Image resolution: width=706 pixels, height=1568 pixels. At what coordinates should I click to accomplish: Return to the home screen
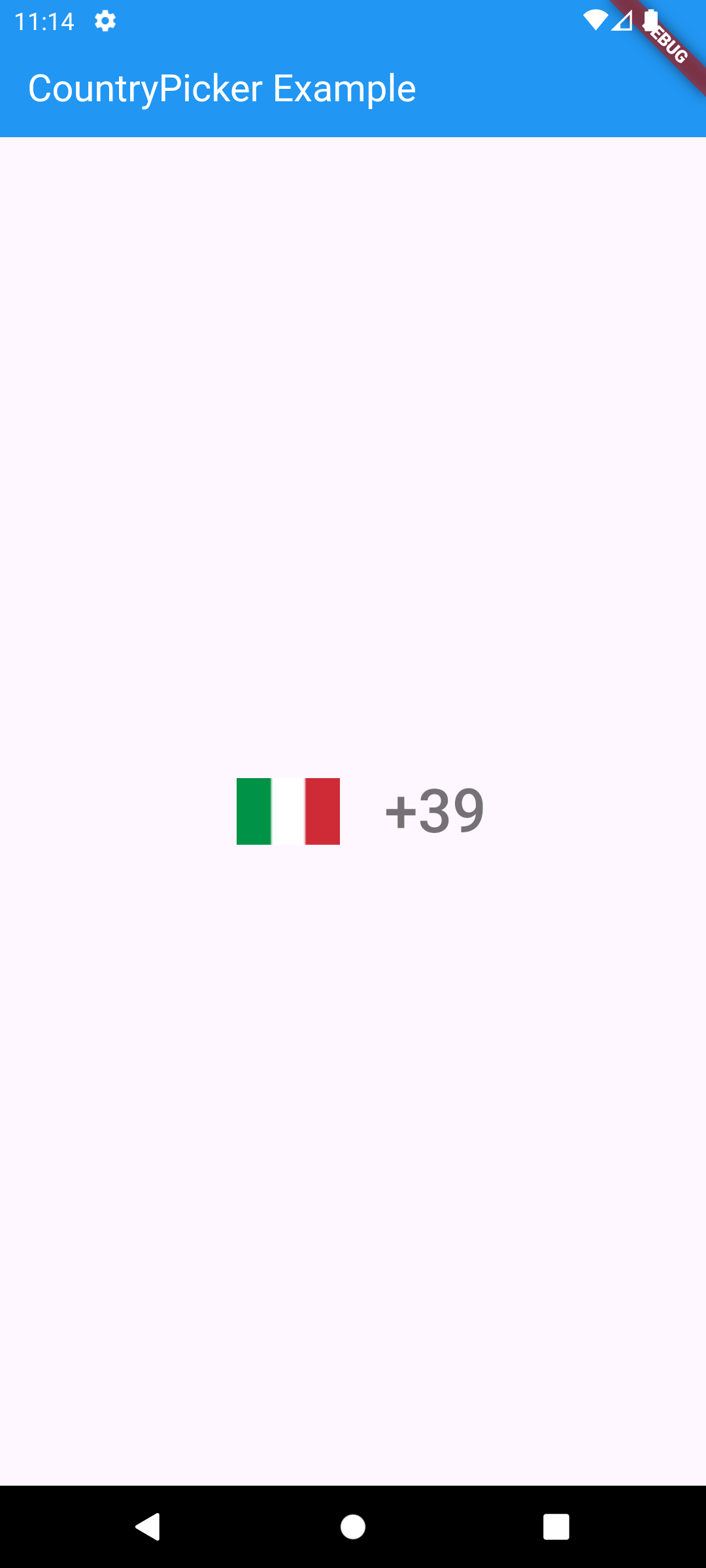353,1527
